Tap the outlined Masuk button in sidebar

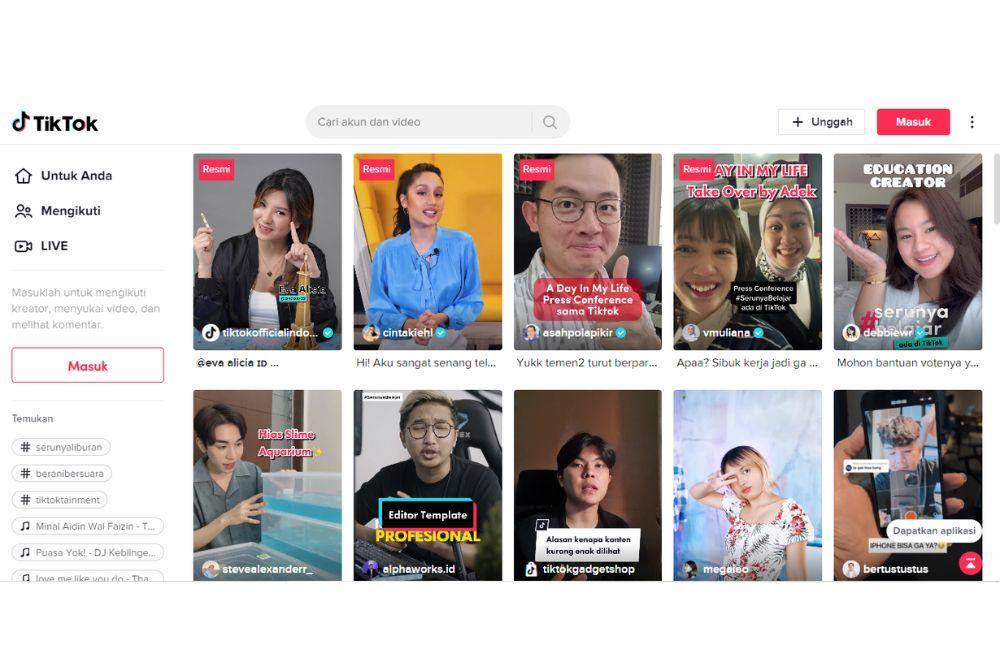point(88,366)
